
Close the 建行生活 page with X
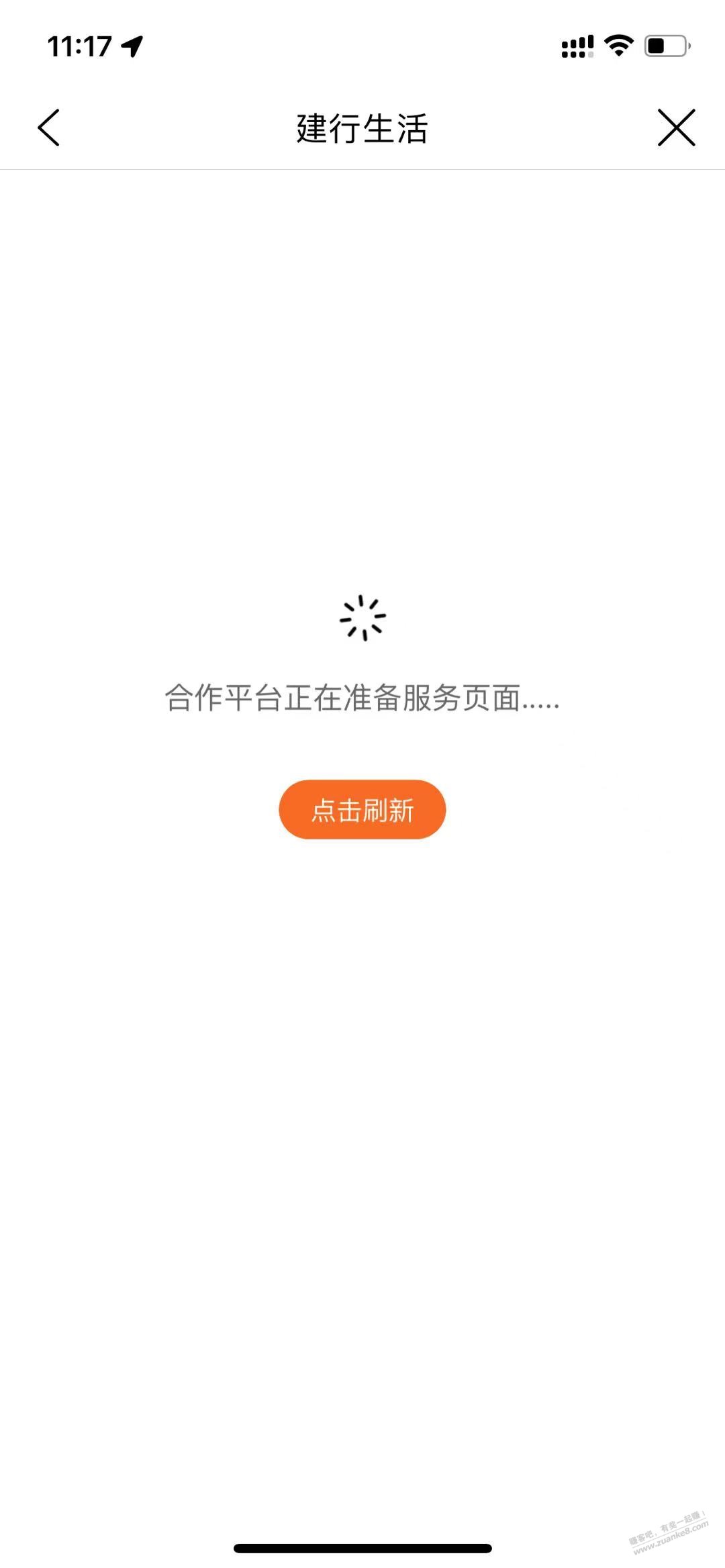[x=676, y=127]
